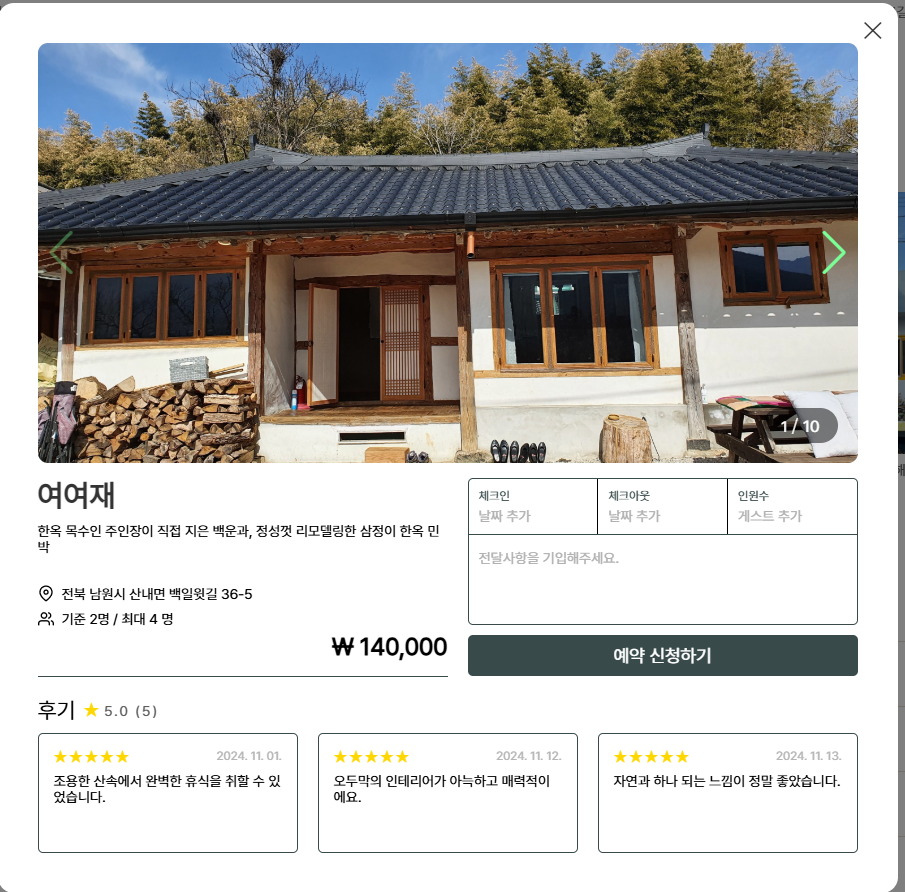Select the 체크아웃 date field

click(x=662, y=507)
